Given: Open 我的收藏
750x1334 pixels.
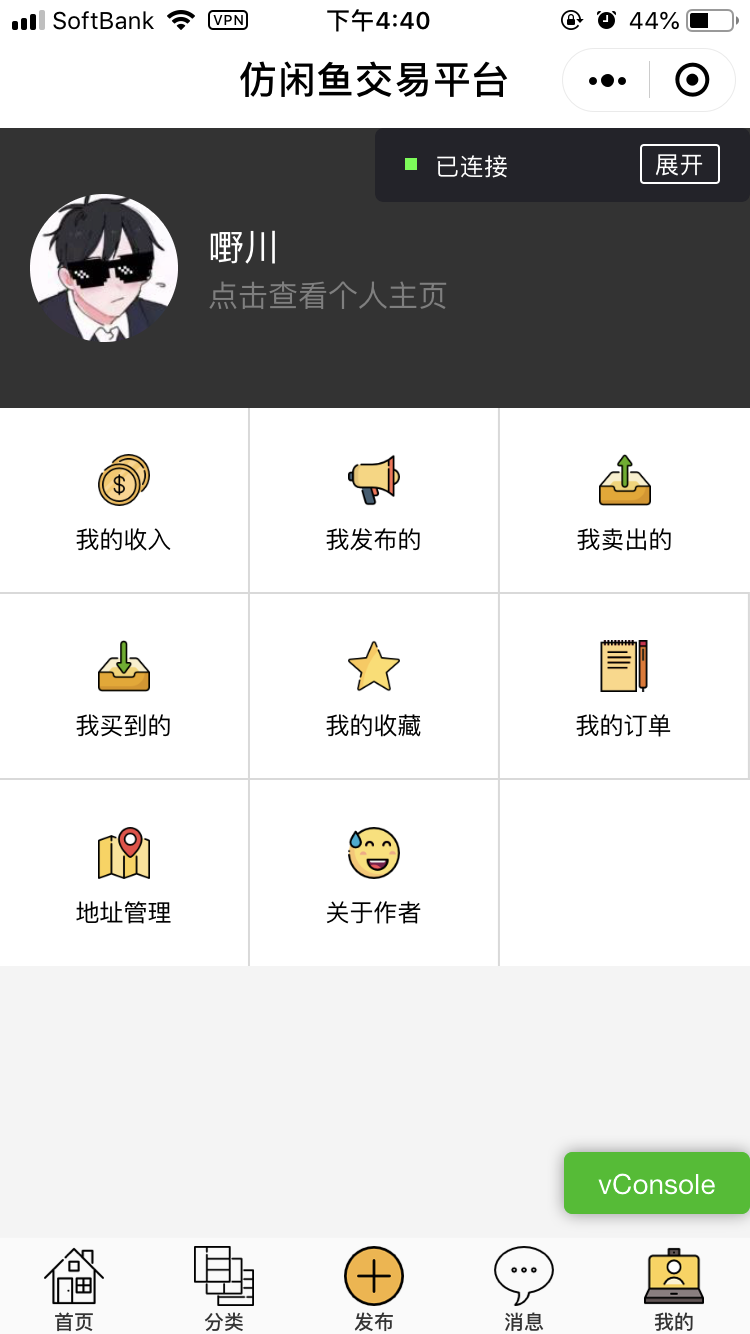Looking at the screenshot, I should click(374, 686).
